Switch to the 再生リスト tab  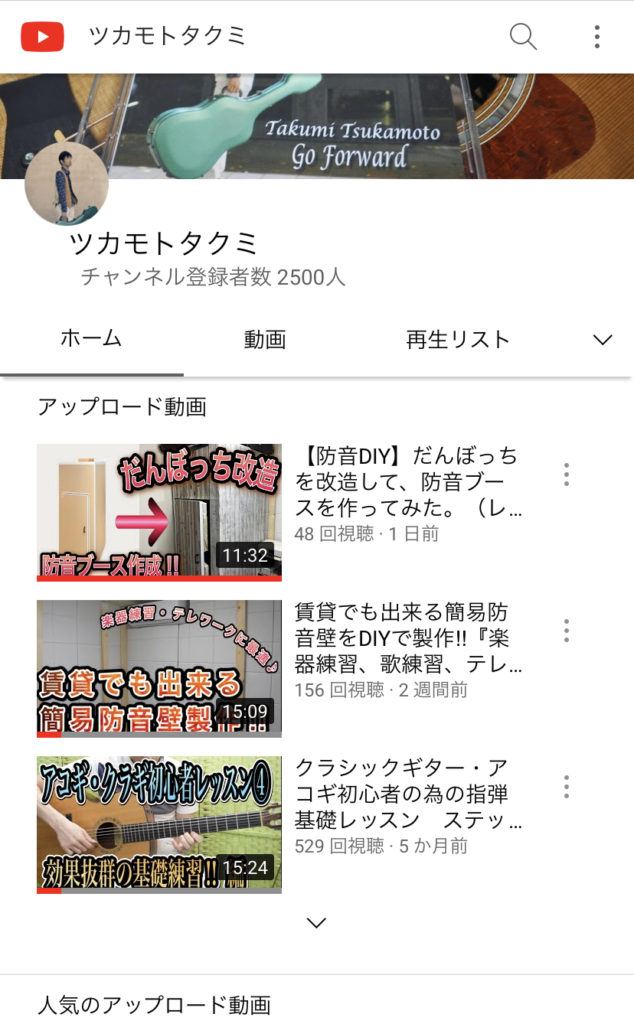pyautogui.click(x=457, y=340)
